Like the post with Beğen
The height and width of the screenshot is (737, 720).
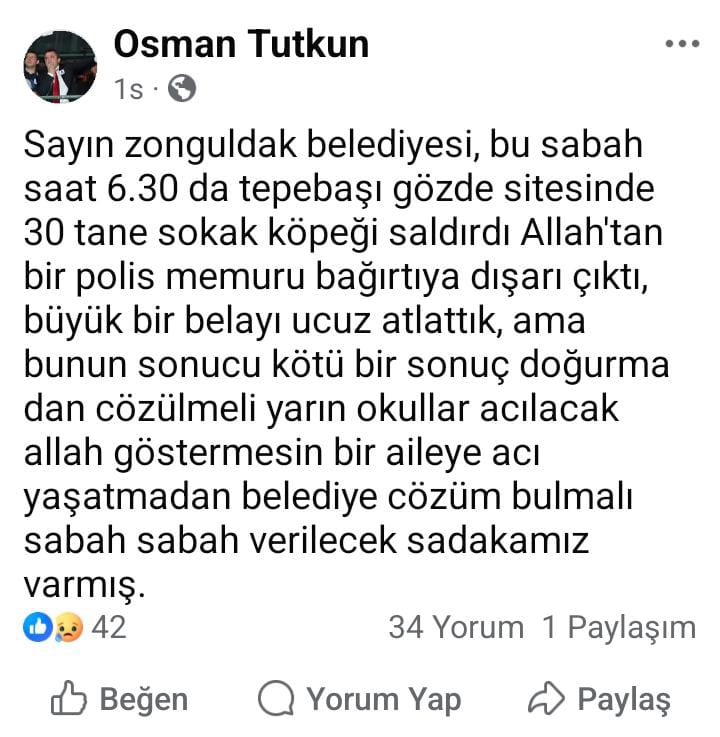coord(119,699)
